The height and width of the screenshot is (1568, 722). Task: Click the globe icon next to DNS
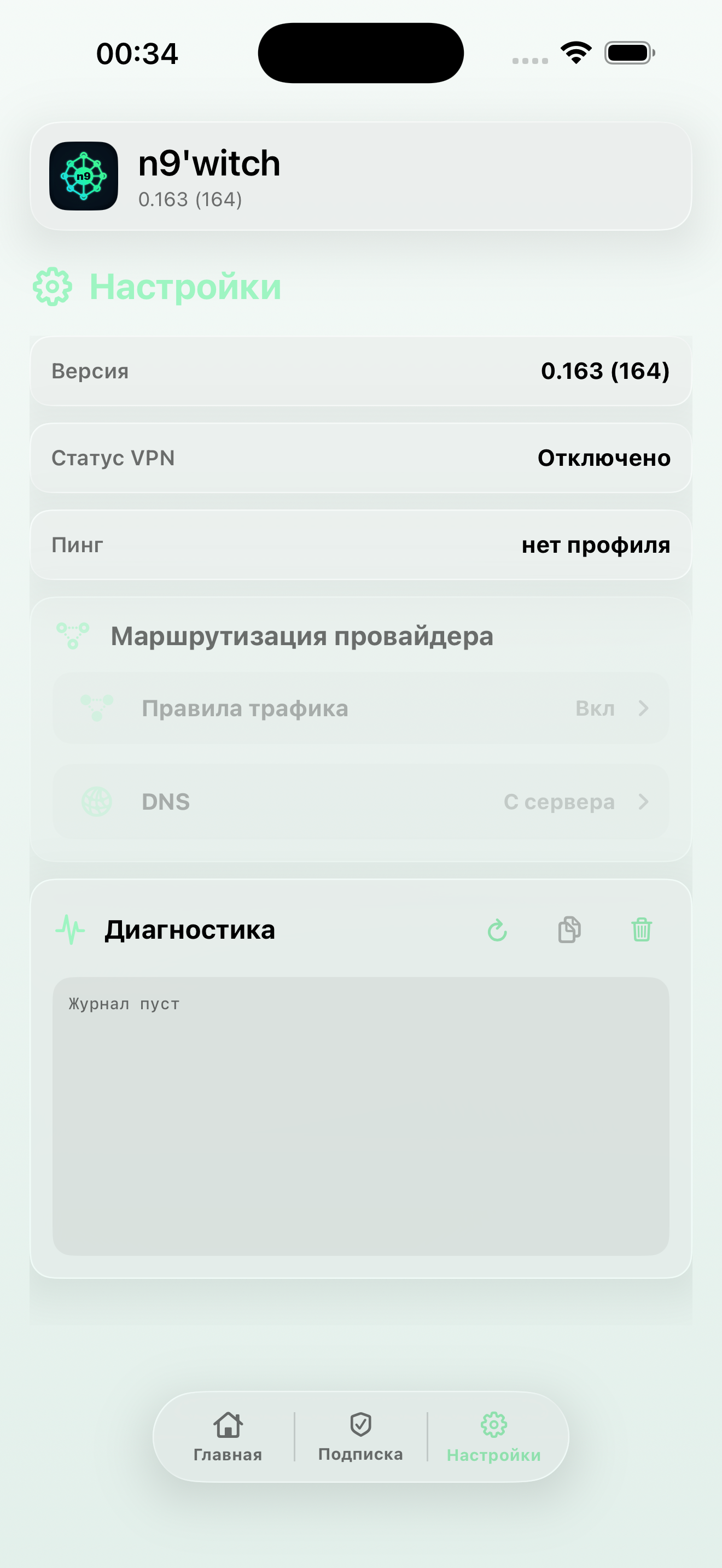tap(97, 801)
